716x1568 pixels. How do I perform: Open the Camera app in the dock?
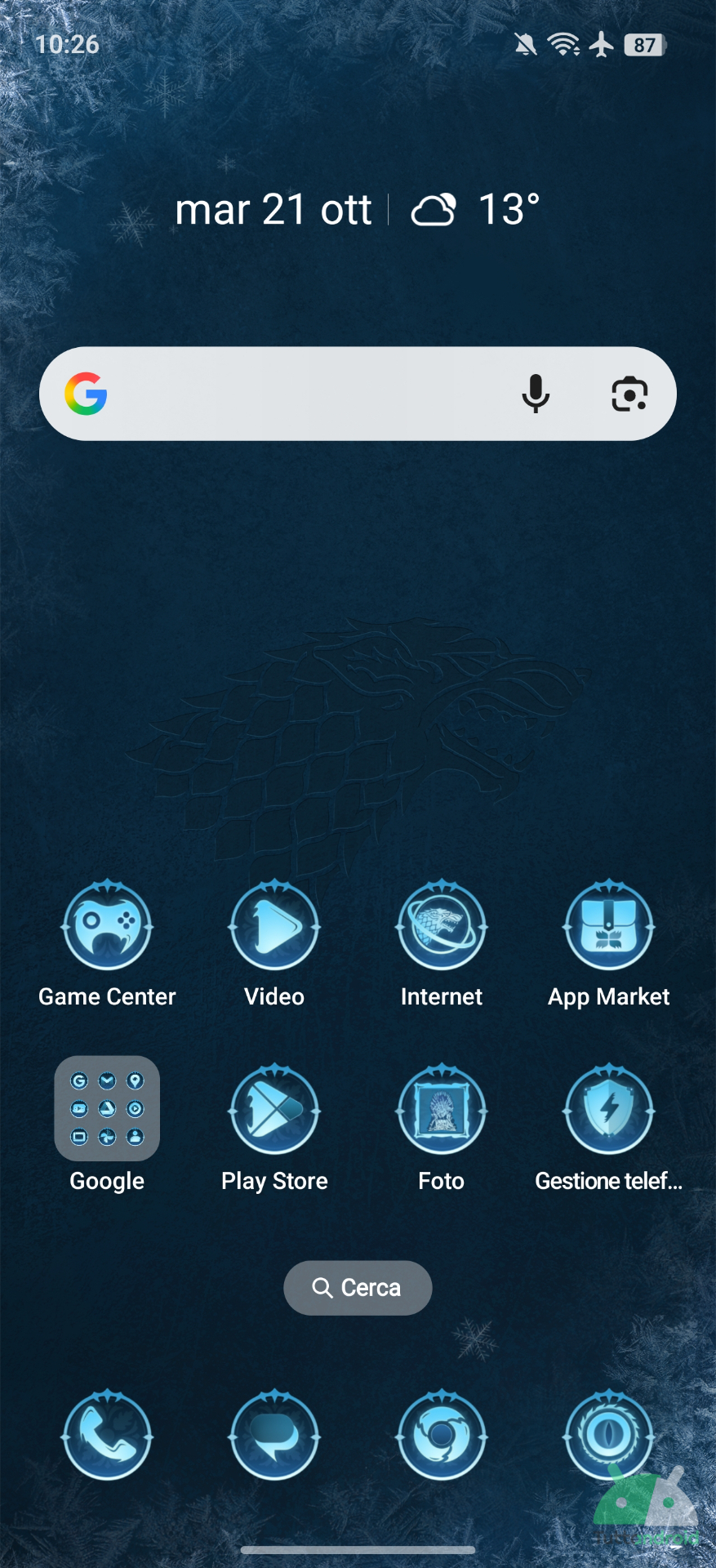pos(609,1436)
